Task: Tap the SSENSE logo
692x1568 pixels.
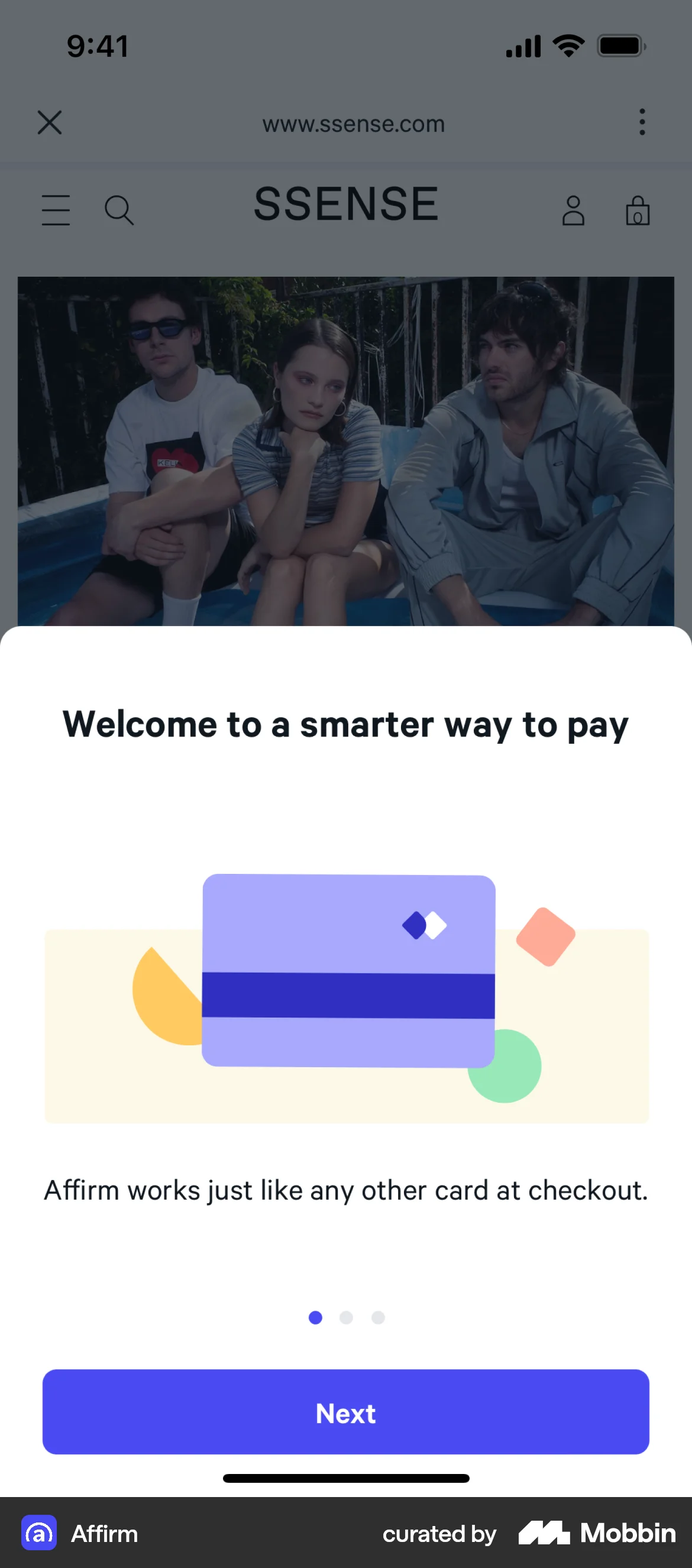Action: click(345, 204)
